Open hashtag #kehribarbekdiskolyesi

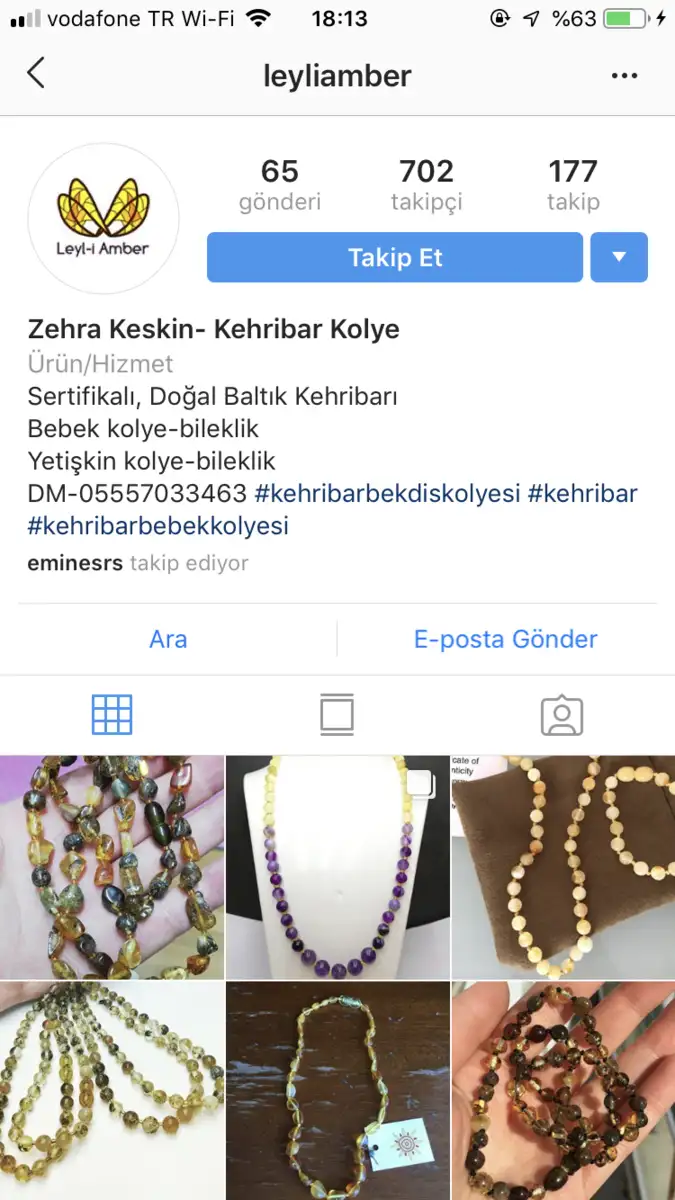(387, 493)
